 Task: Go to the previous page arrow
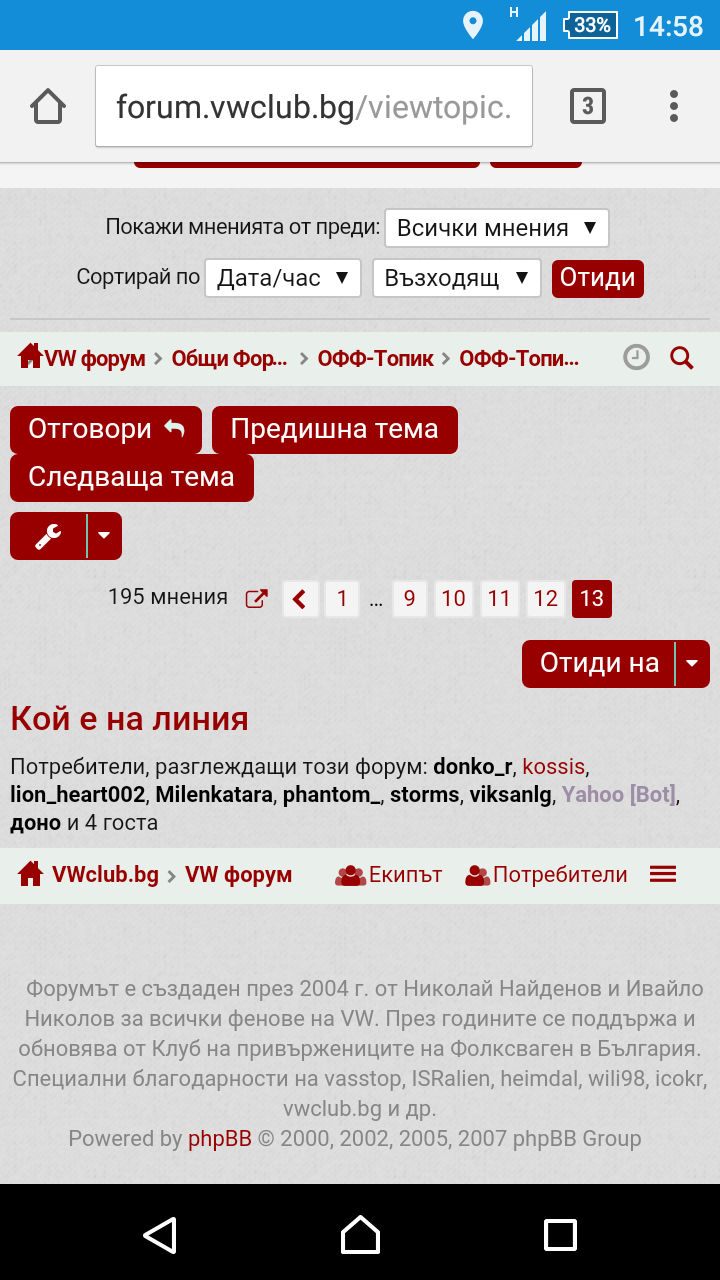pos(300,599)
